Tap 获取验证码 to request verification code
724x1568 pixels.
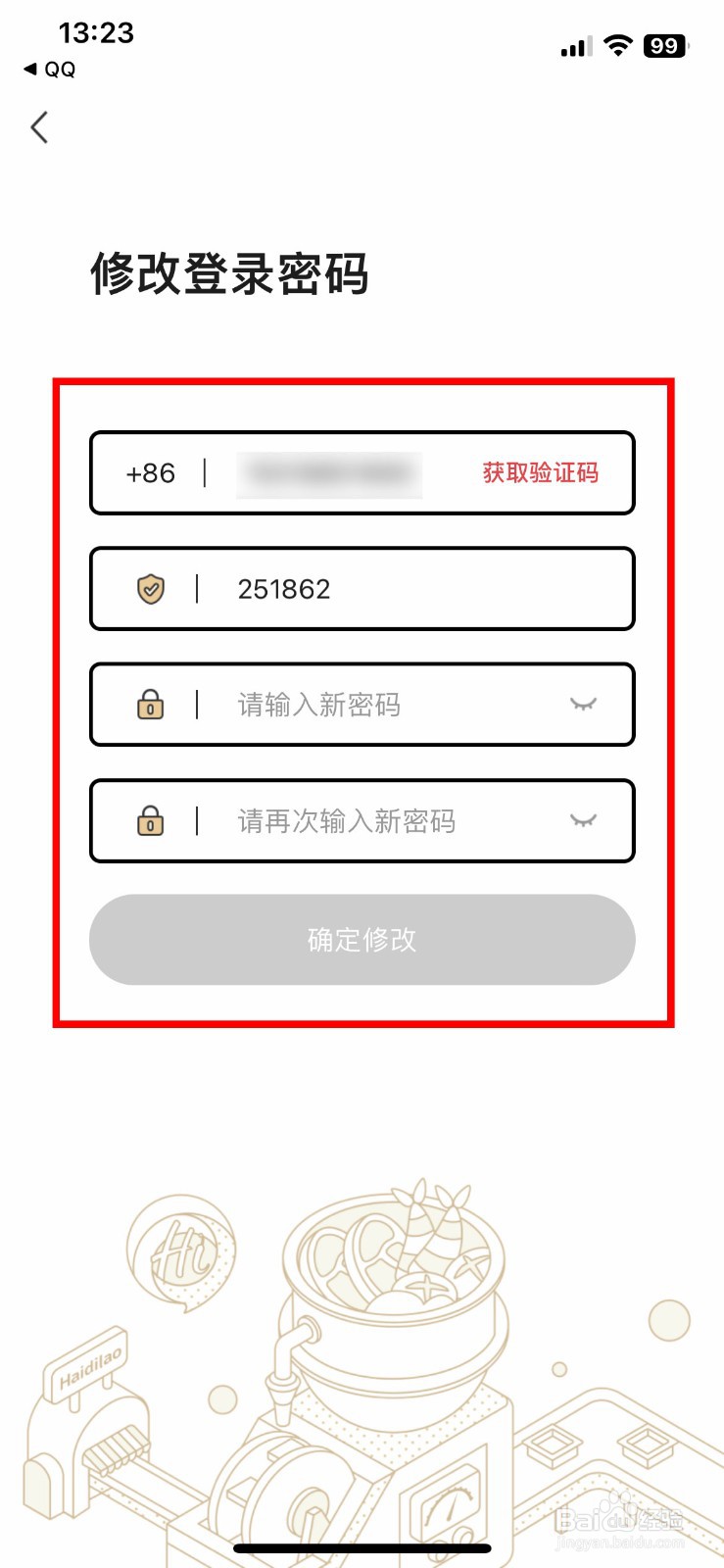pyautogui.click(x=539, y=473)
